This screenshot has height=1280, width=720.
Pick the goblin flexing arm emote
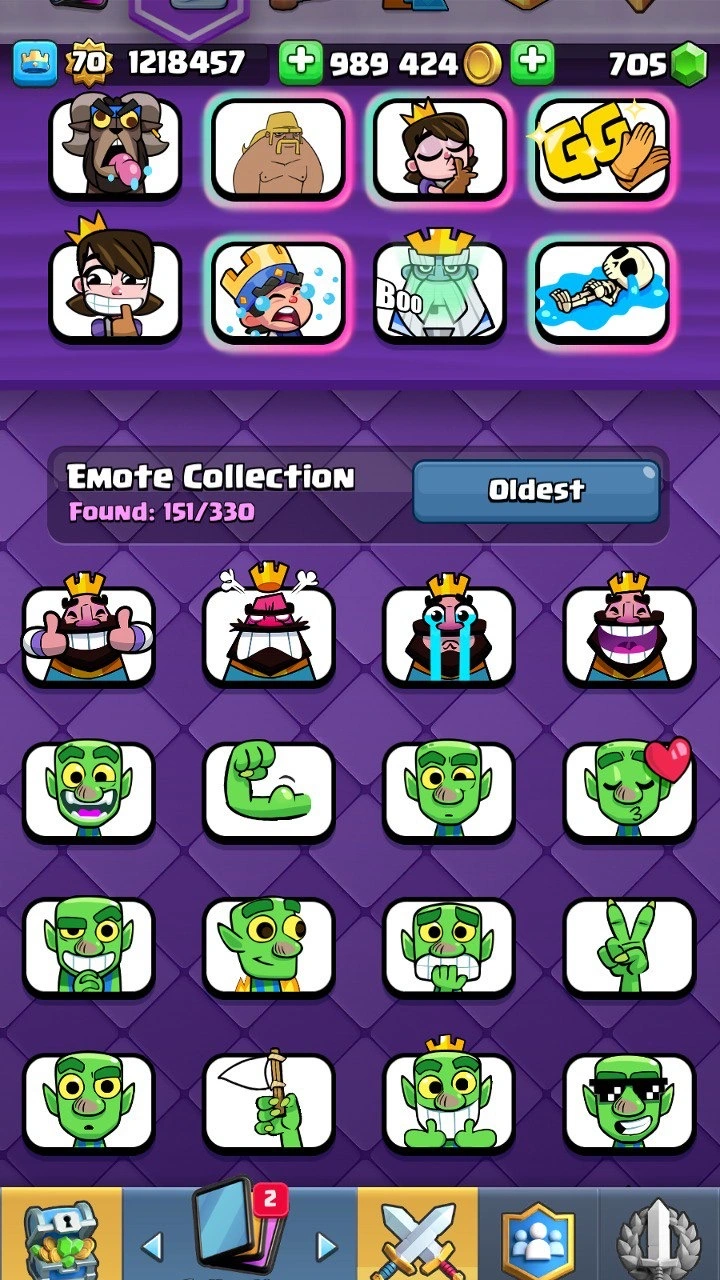[268, 790]
